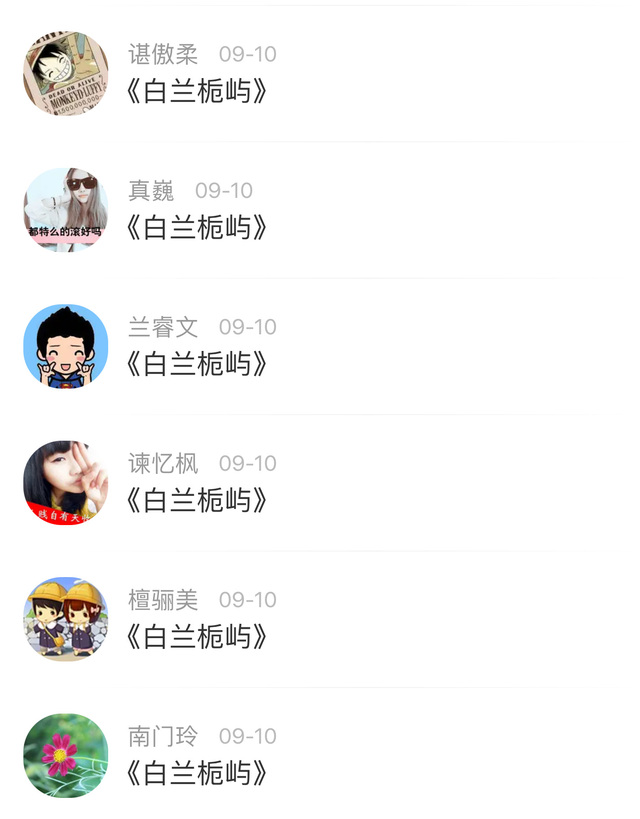
Task: Open the row from 南门玲
Action: [198, 772]
